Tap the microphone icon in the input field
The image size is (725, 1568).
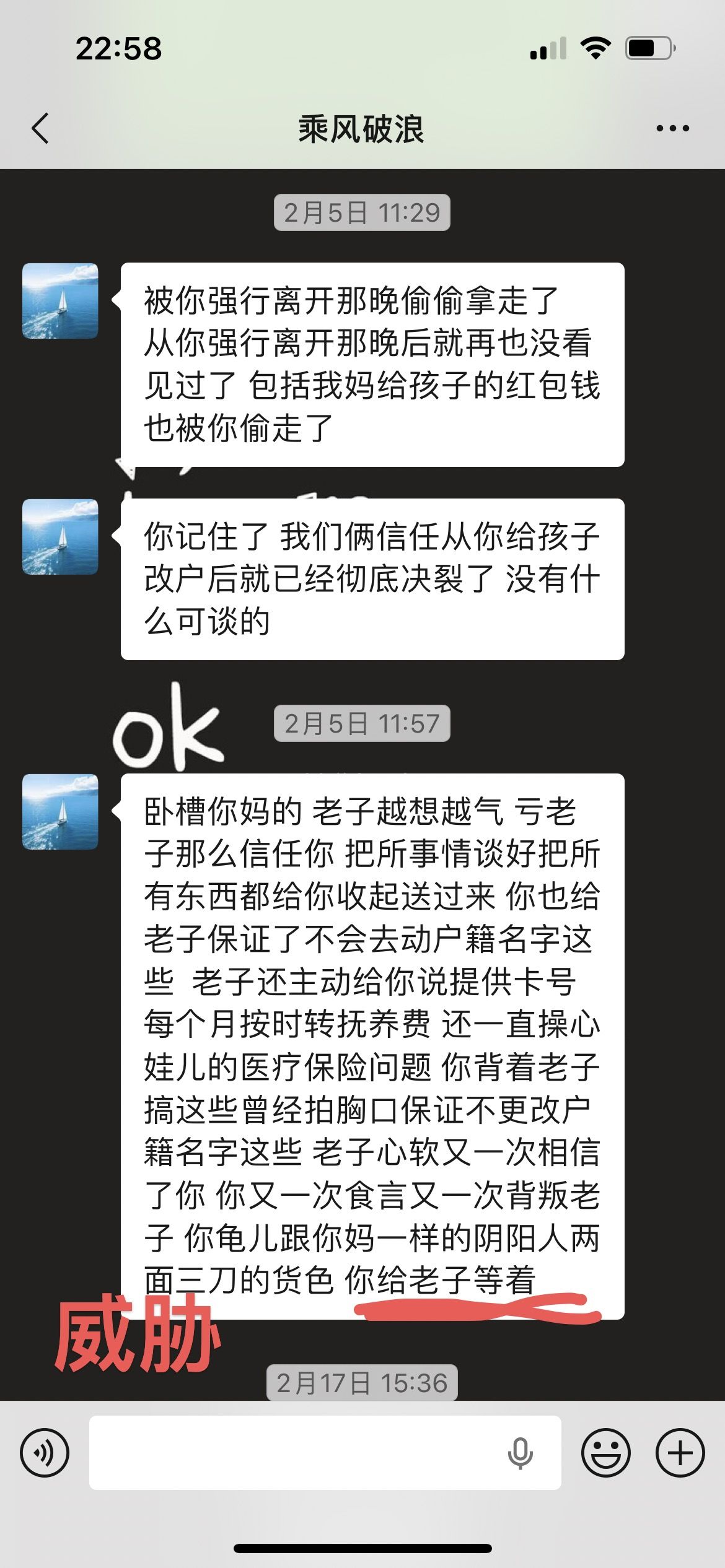(520, 1452)
